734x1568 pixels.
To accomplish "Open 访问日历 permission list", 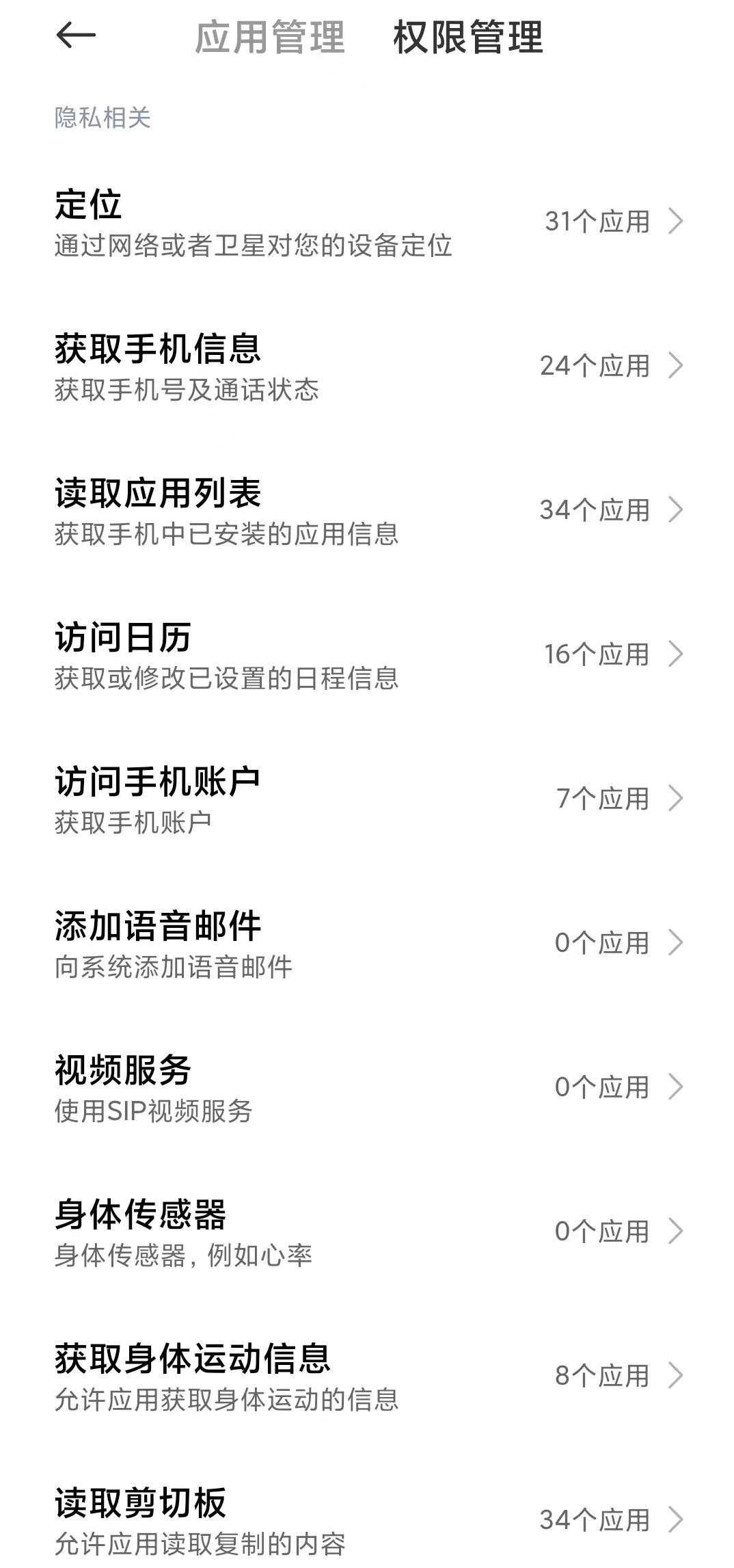I will [367, 656].
